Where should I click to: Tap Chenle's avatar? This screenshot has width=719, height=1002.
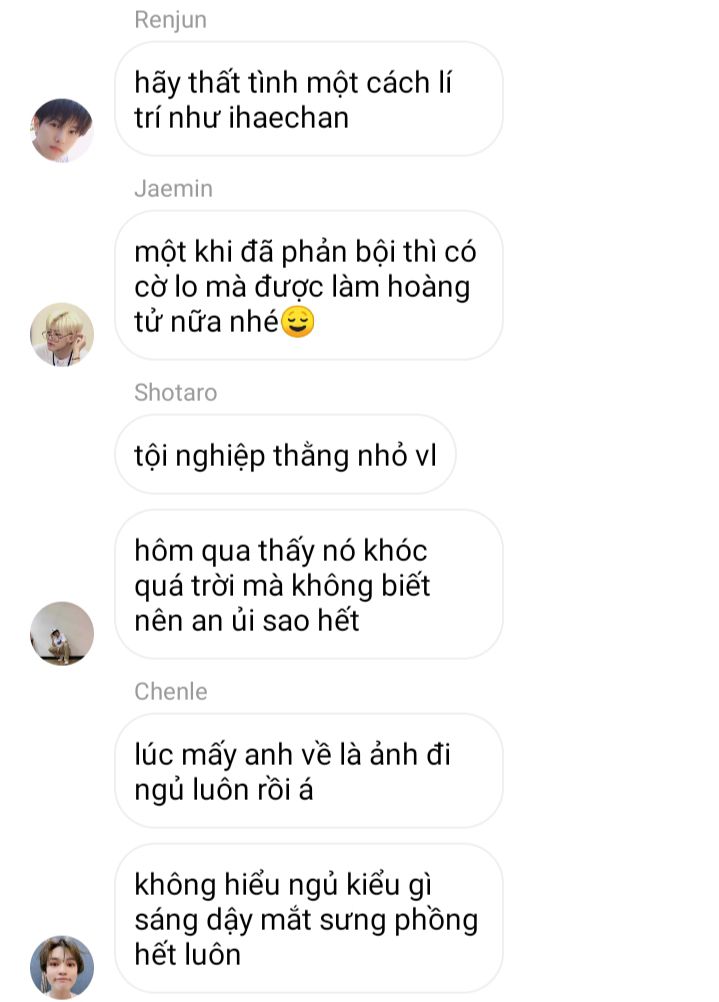(62, 967)
